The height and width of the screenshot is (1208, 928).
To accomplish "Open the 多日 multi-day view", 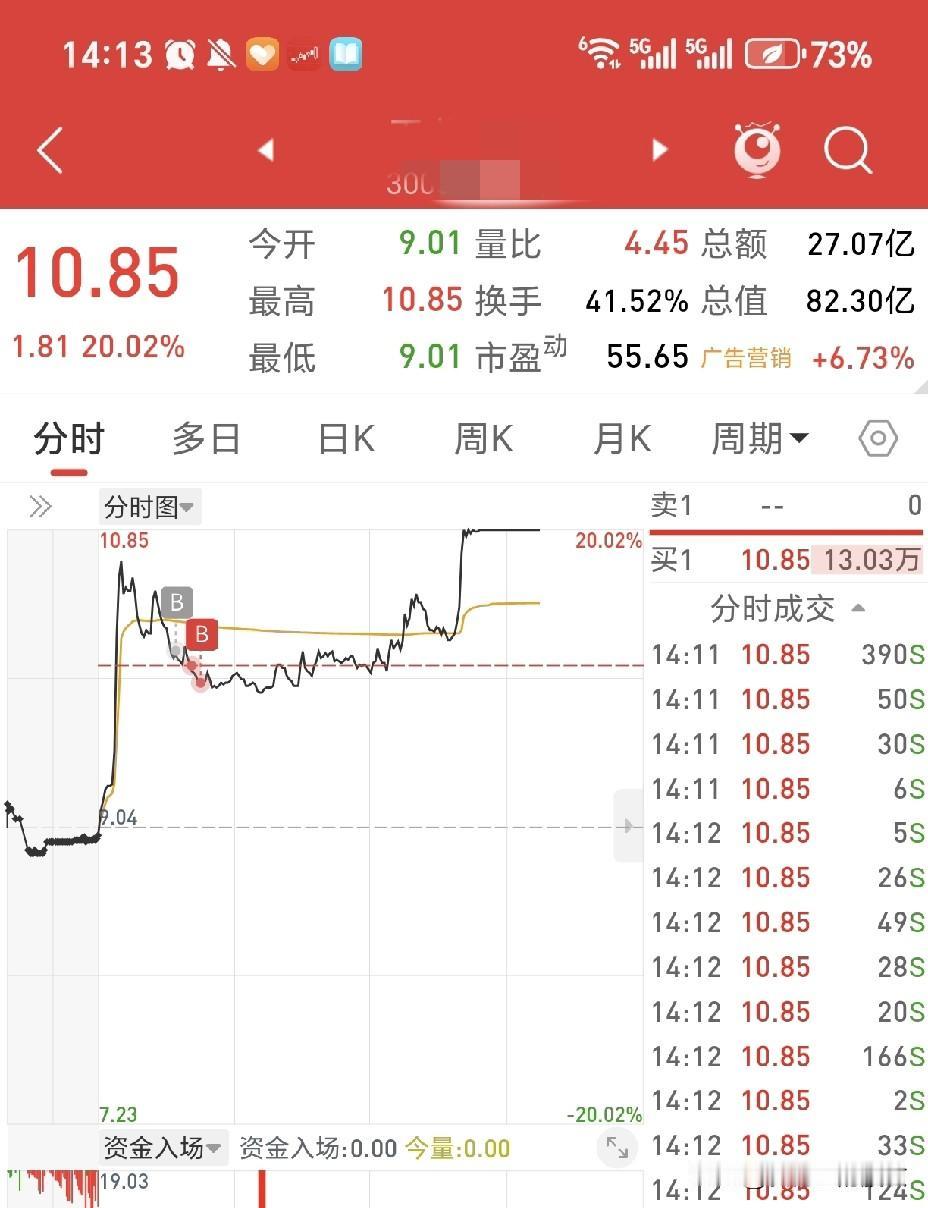I will pyautogui.click(x=205, y=438).
